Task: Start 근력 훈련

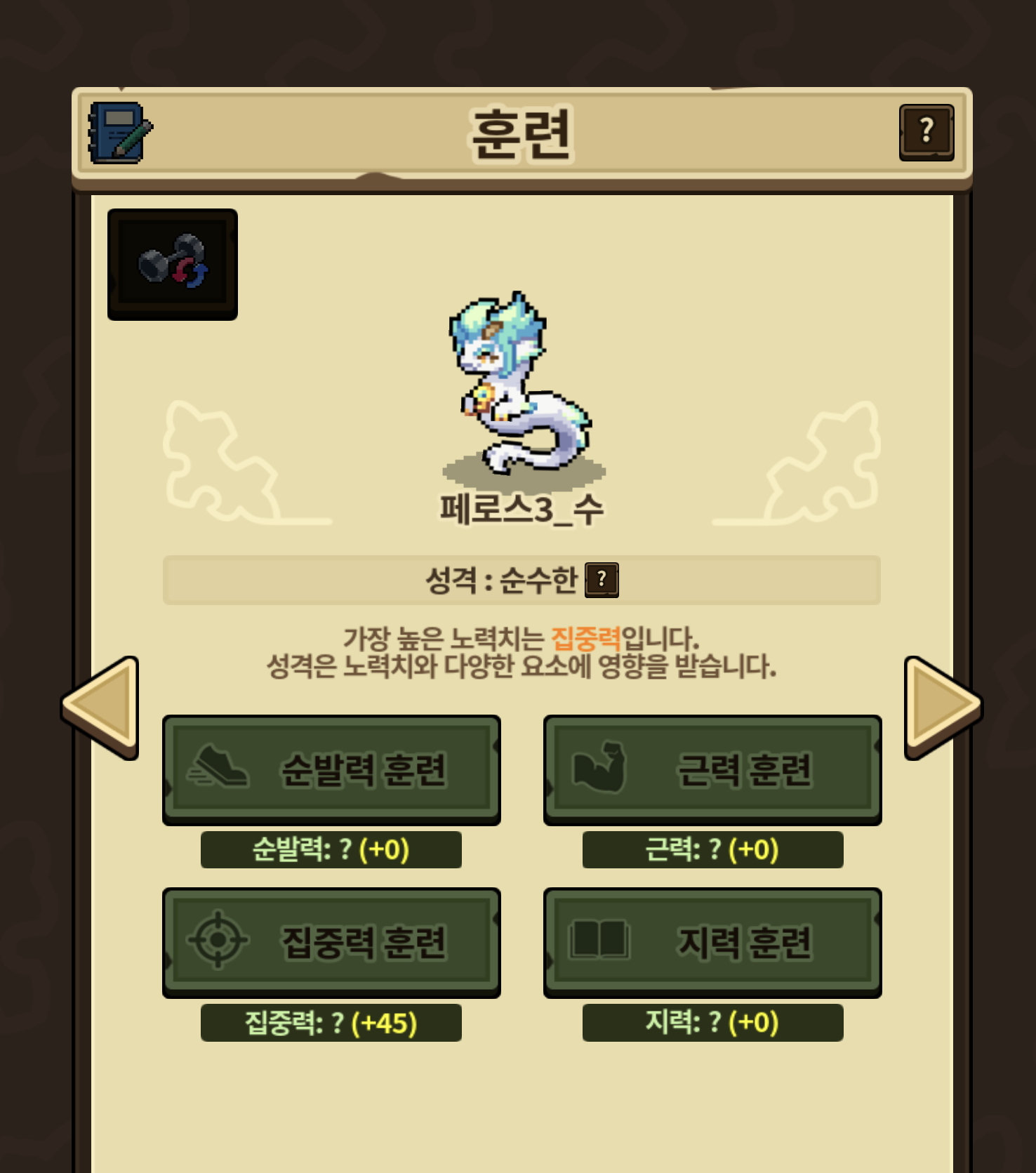Action: tap(712, 770)
